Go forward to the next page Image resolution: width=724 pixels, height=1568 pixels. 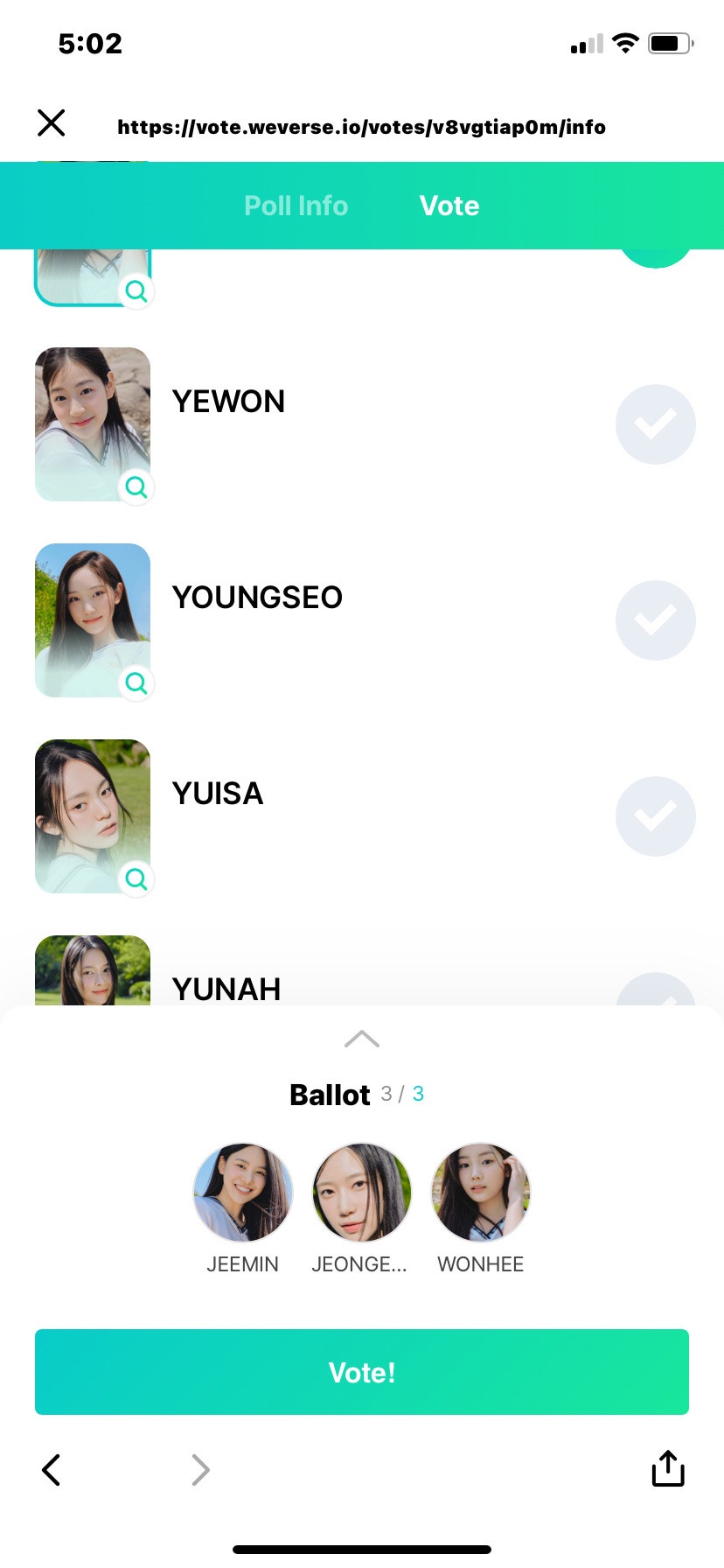click(x=200, y=1470)
